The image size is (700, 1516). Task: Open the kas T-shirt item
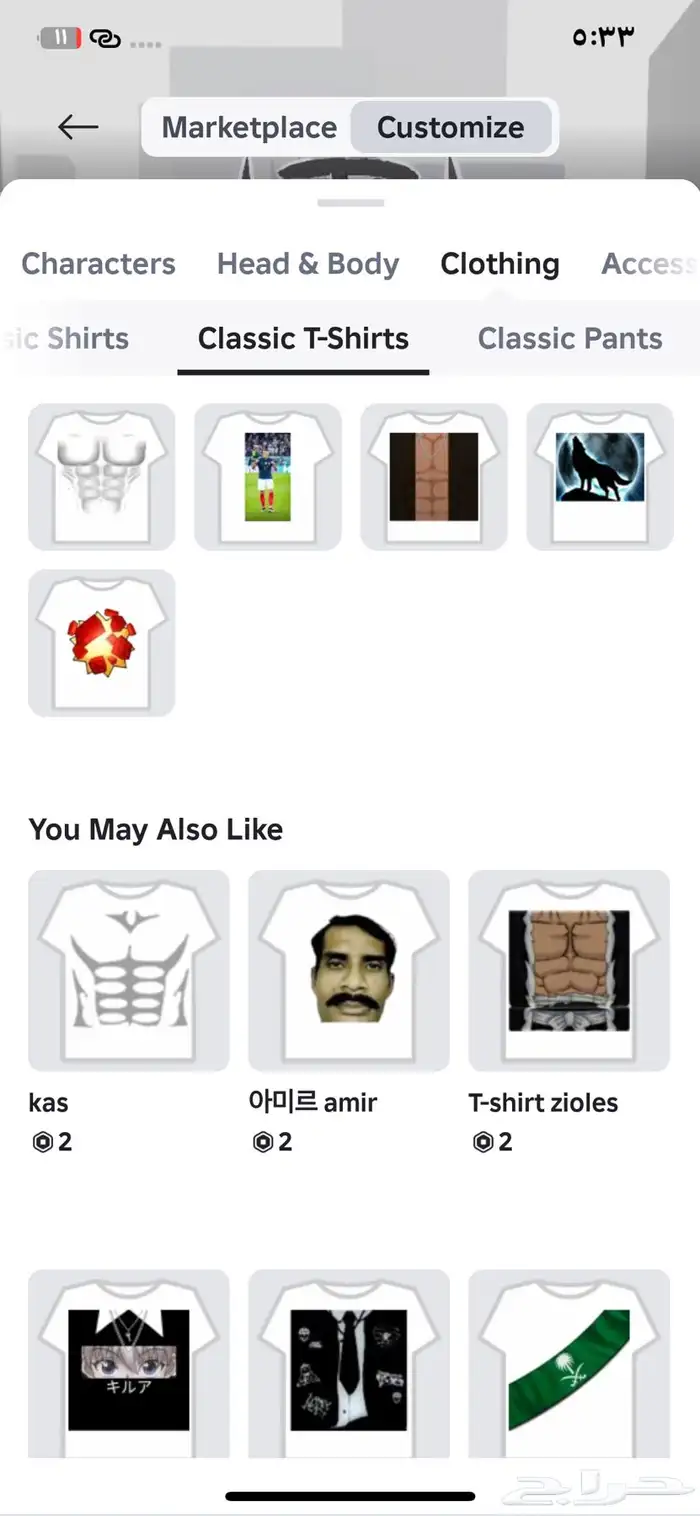pos(128,971)
